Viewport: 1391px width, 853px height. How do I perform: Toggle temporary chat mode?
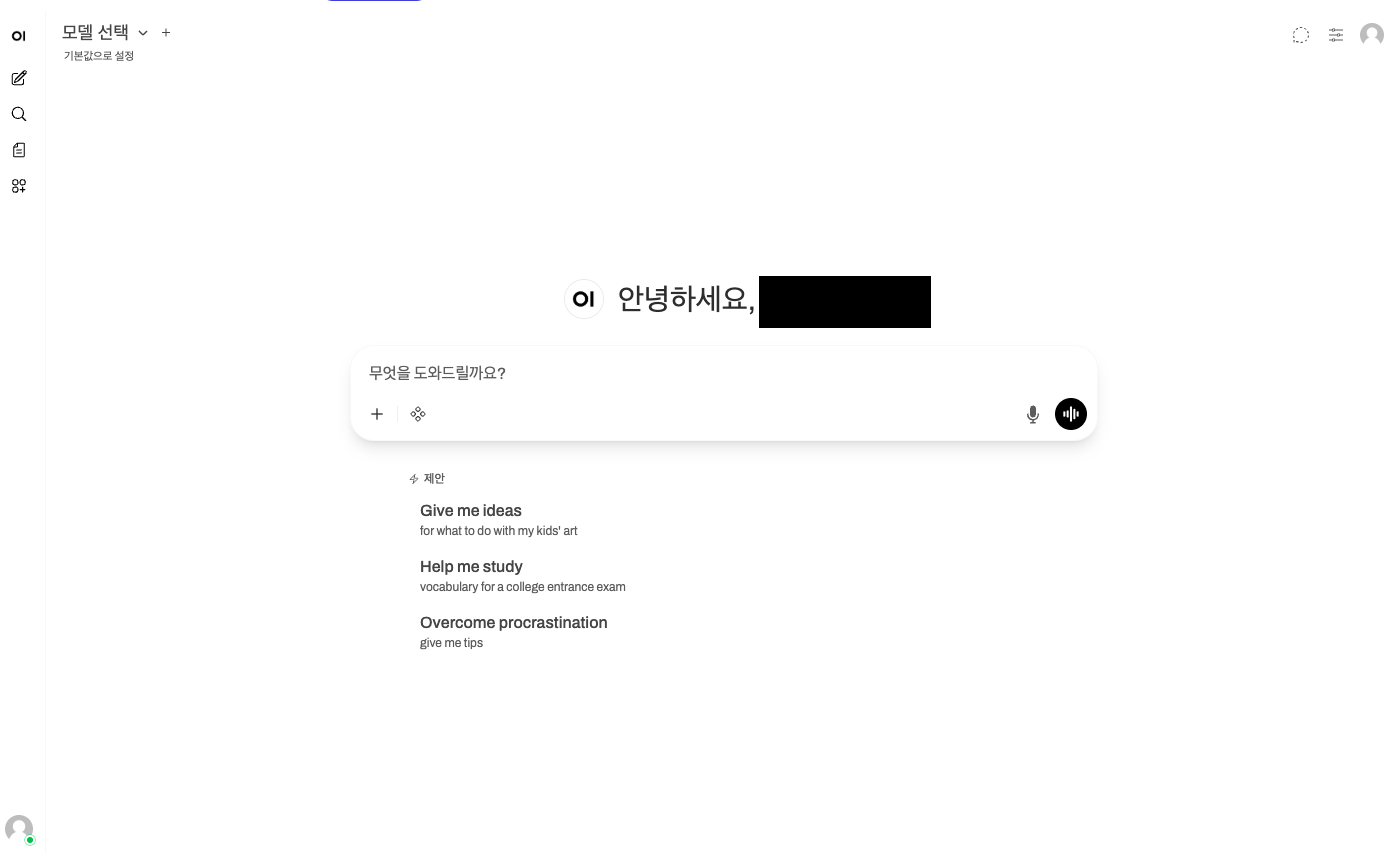click(x=1300, y=35)
